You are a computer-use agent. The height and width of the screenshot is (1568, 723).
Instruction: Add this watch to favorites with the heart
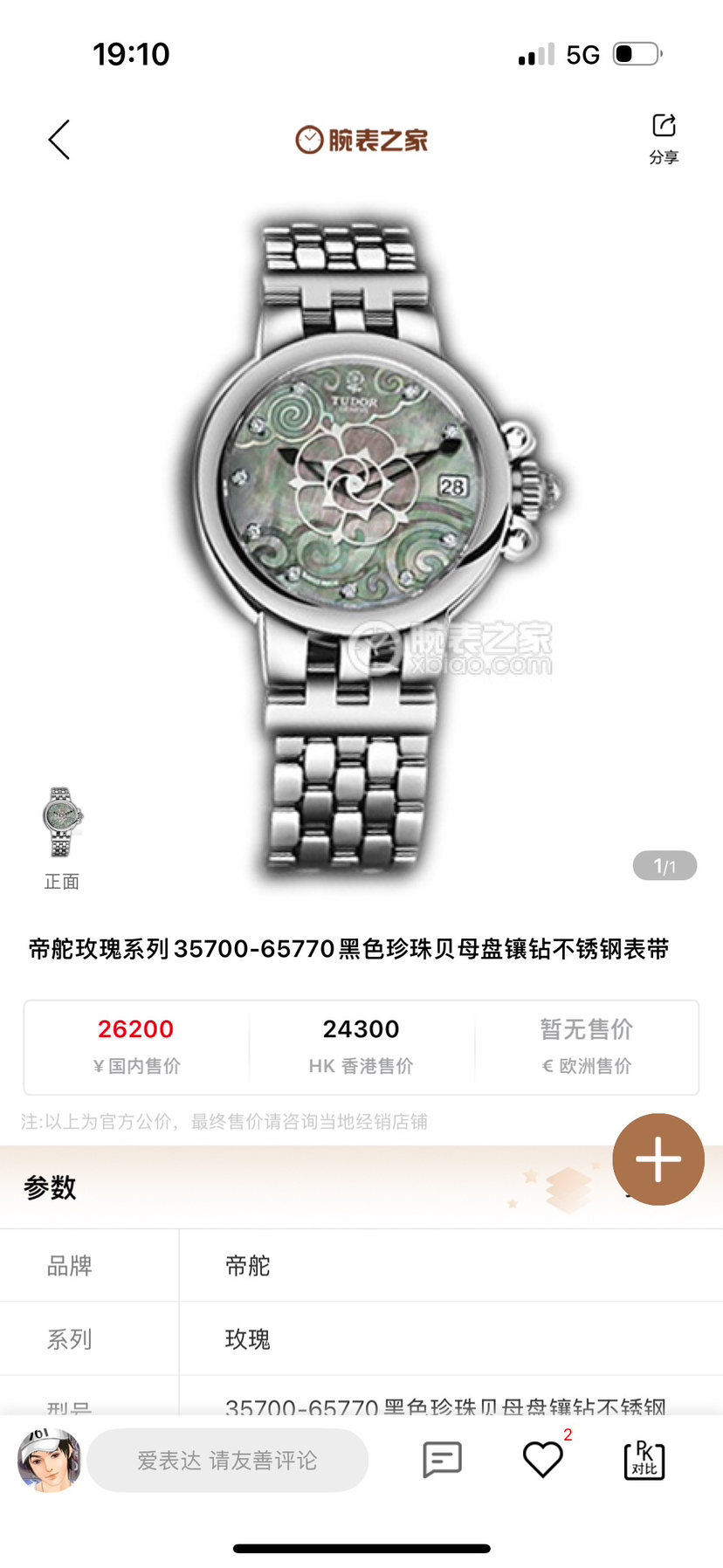542,1460
